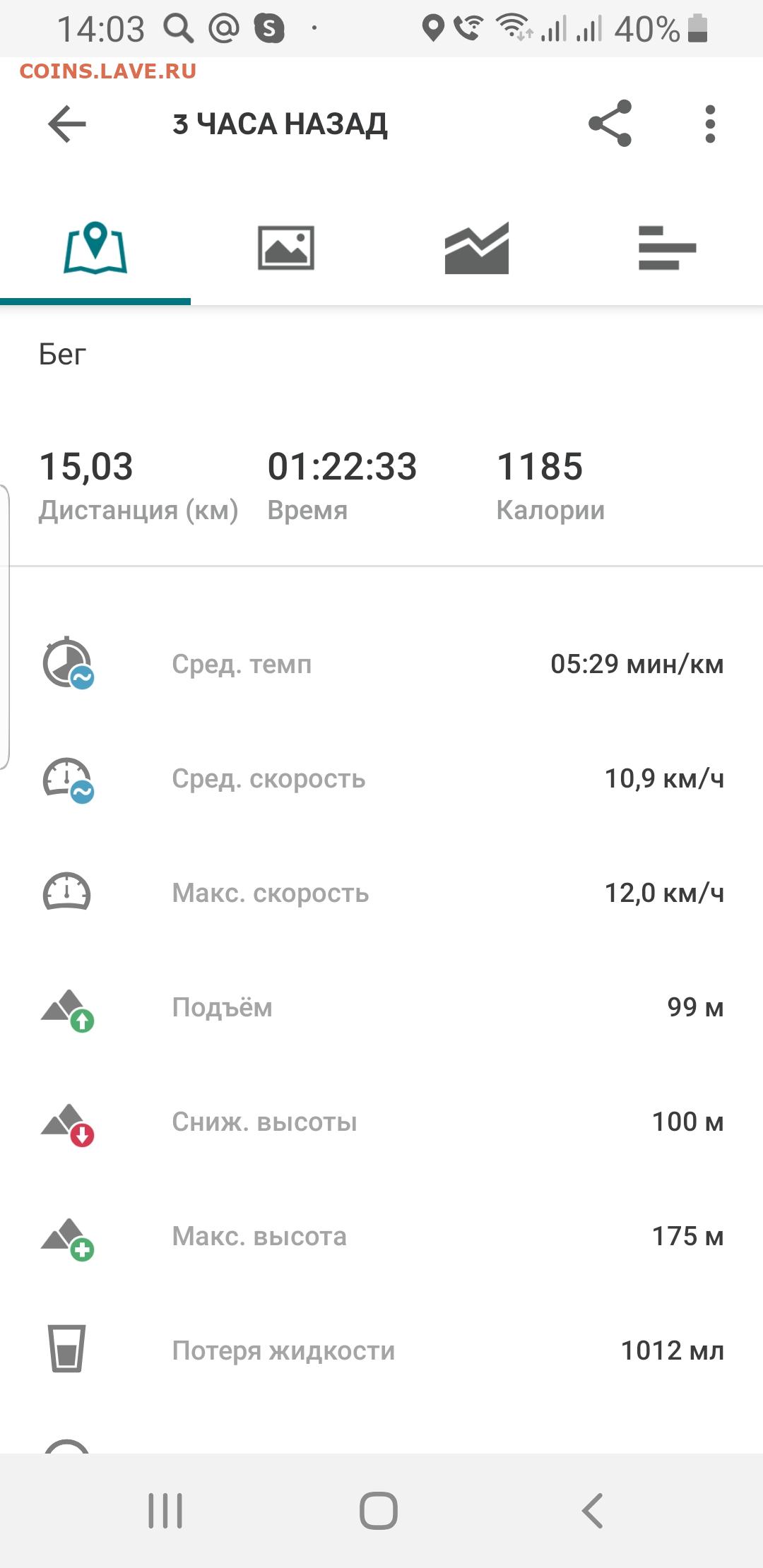Open the charts tab
The height and width of the screenshot is (1568, 763).
(x=477, y=248)
